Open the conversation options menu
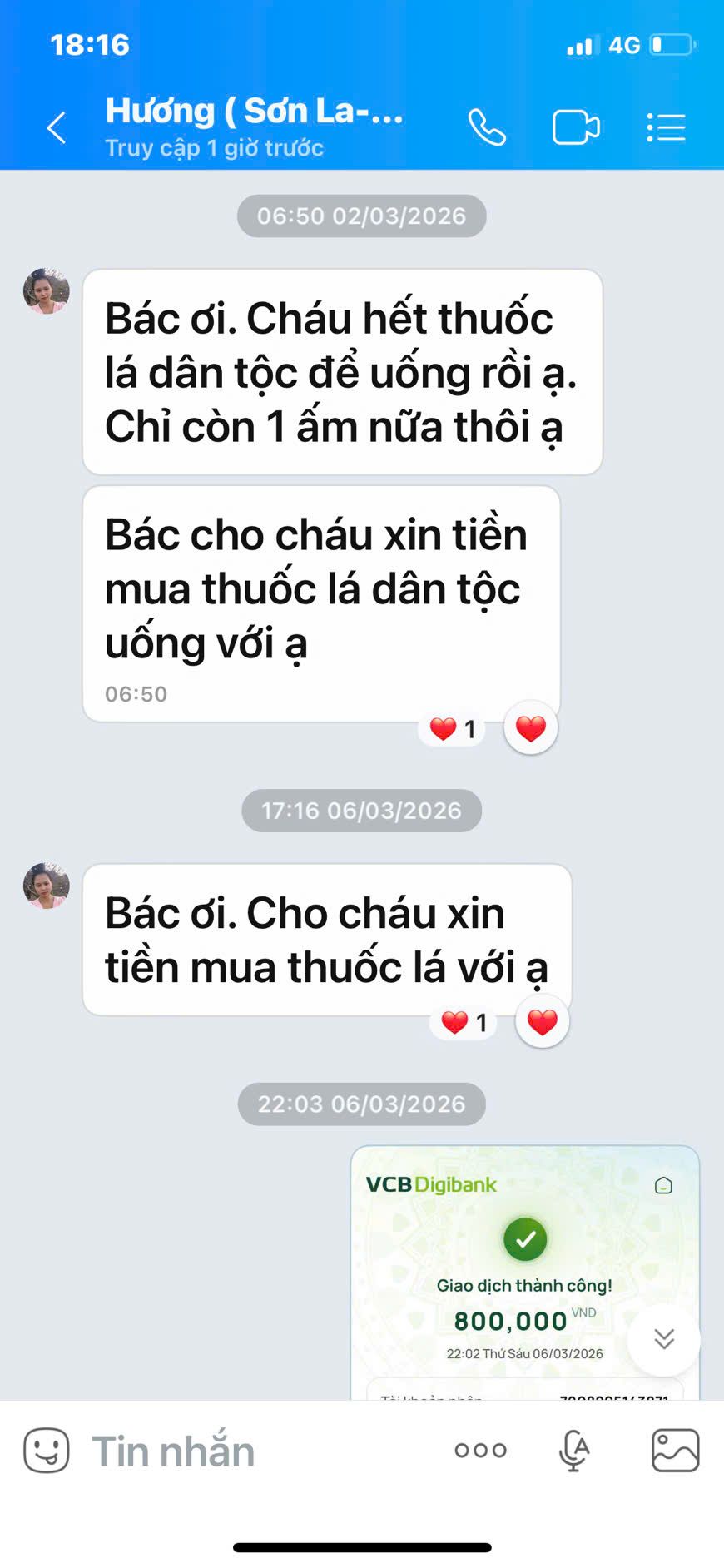Screen dimensions: 724x1568 click(x=666, y=128)
